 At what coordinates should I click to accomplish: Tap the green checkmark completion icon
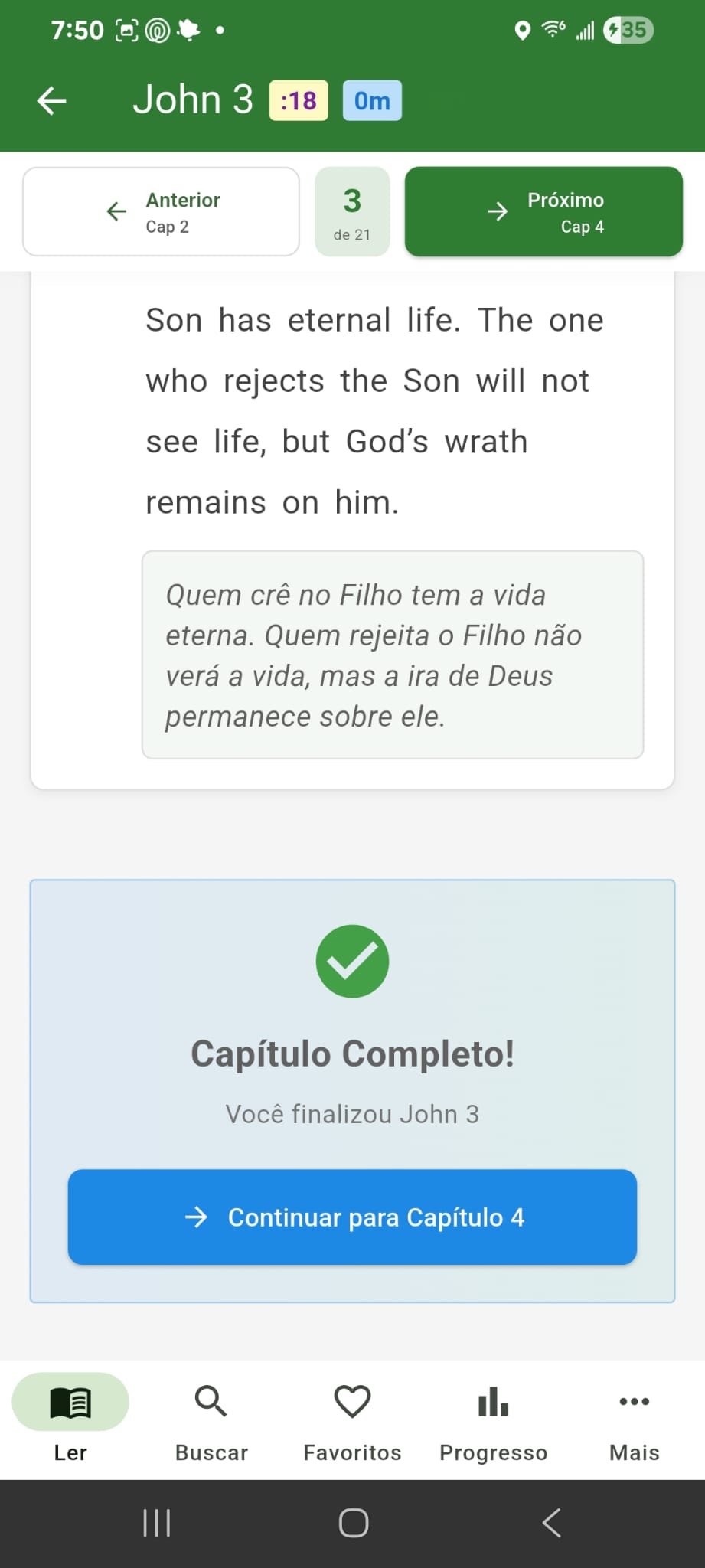(x=352, y=962)
